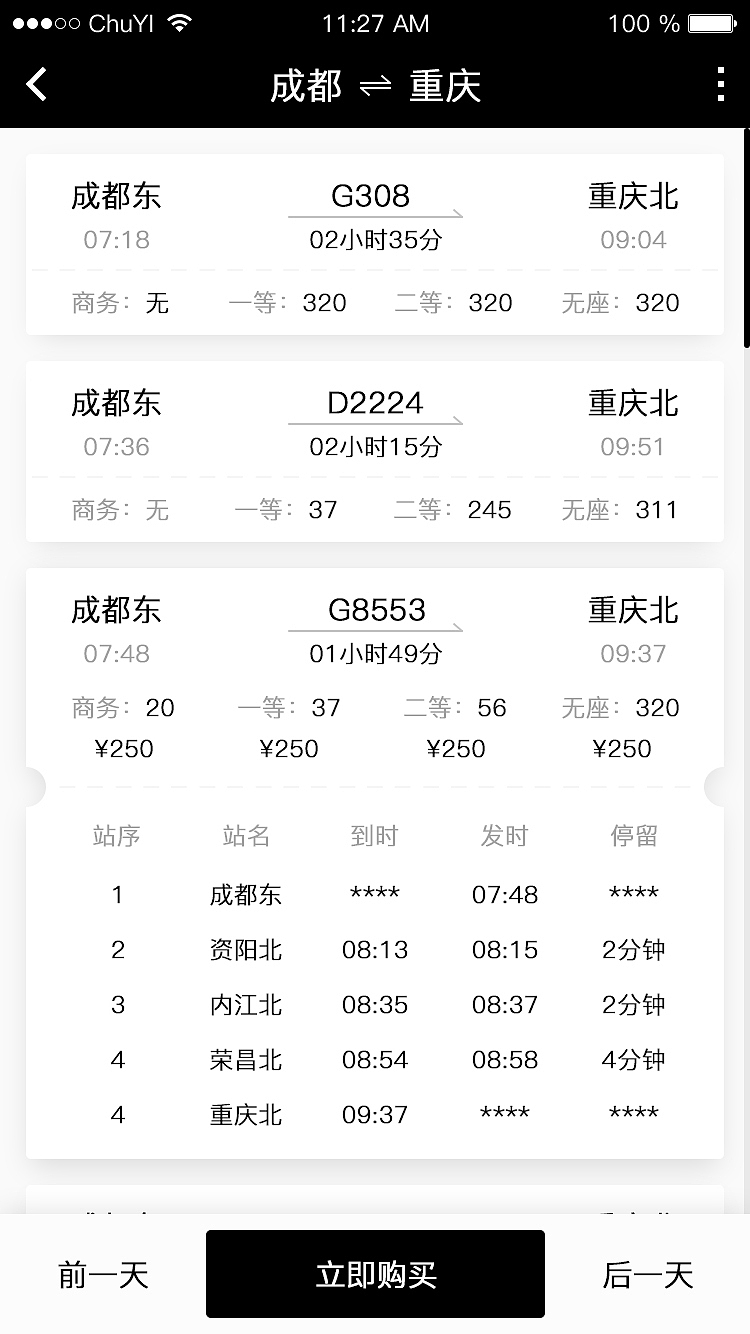Tap the left notch handle beside the schedule

(32, 787)
